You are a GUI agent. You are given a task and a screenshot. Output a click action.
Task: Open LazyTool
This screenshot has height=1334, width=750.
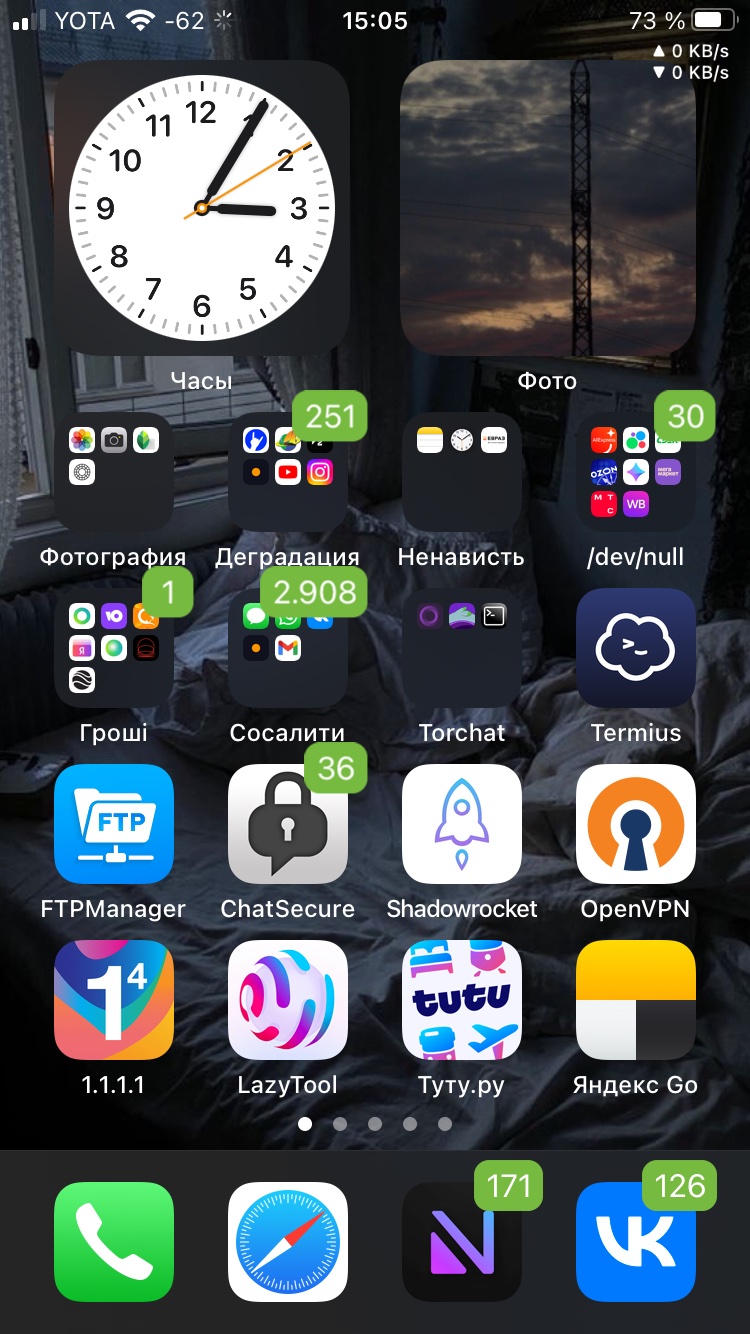pyautogui.click(x=288, y=1000)
